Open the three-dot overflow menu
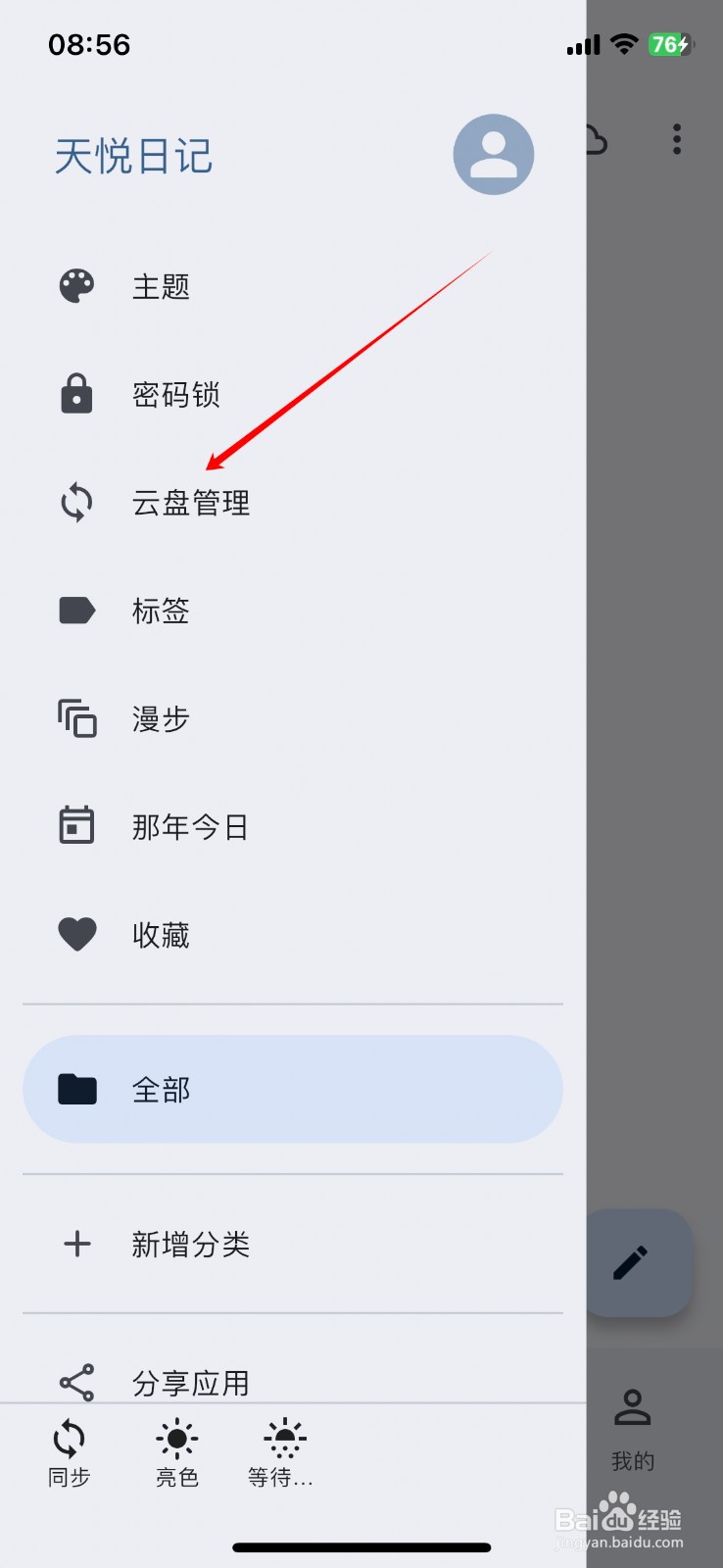This screenshot has width=723, height=1568. 676,140
